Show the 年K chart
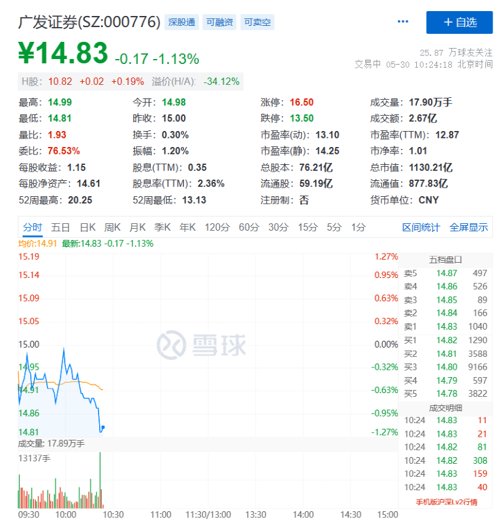The image size is (500, 529). coord(187,227)
